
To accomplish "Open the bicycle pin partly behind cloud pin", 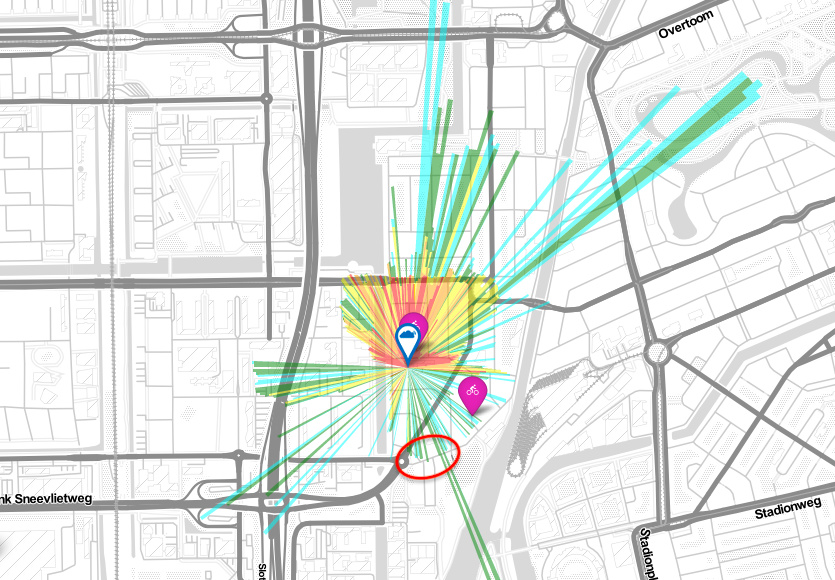I will click(x=420, y=322).
